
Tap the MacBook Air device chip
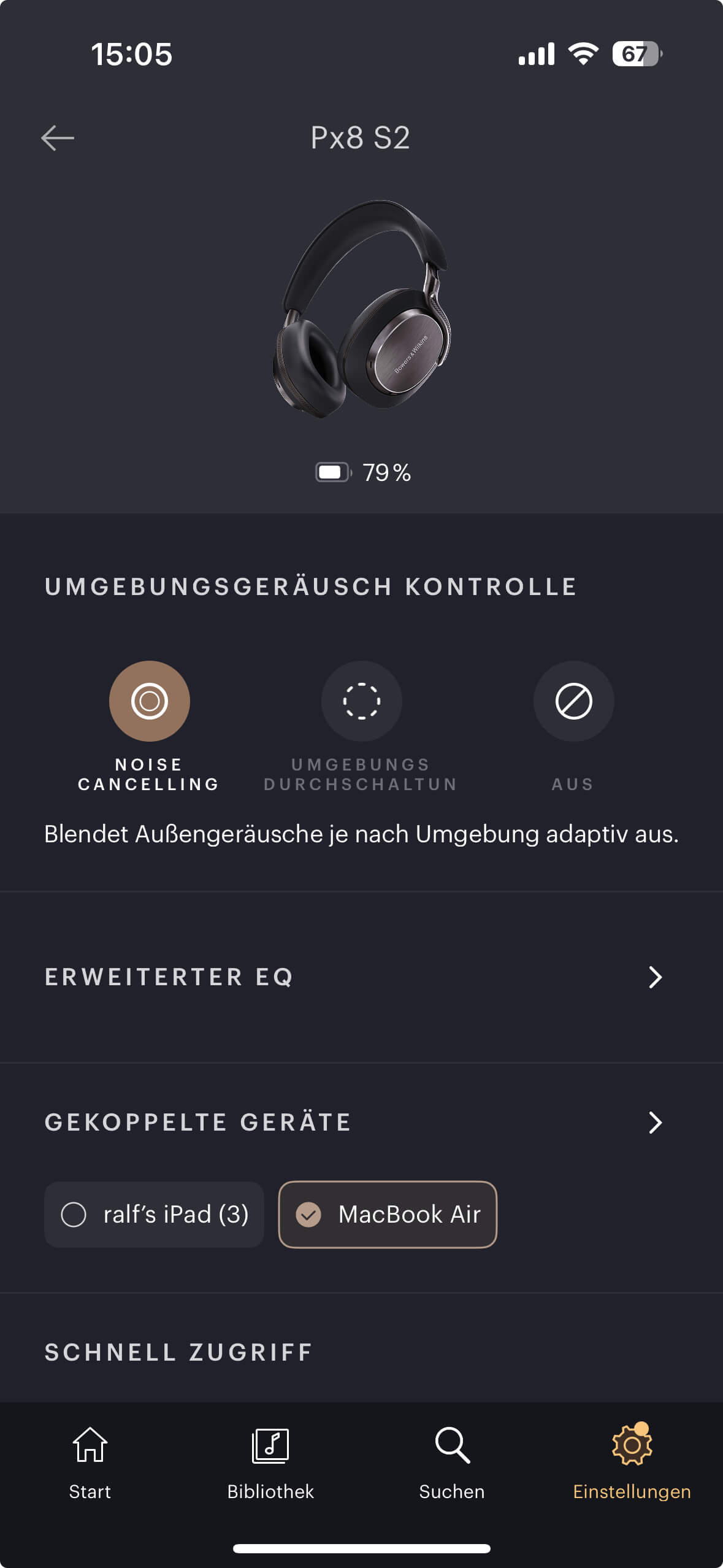(x=388, y=1215)
